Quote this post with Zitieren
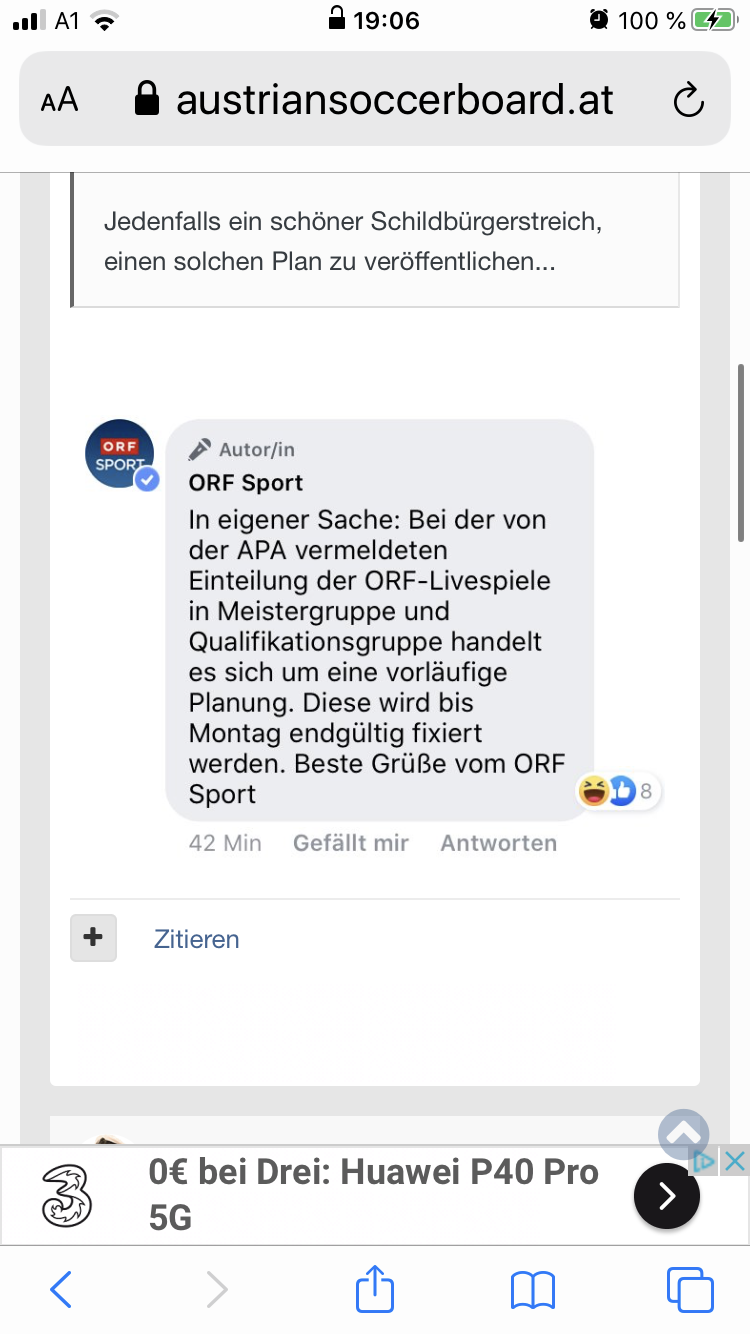The image size is (750, 1334). [x=197, y=939]
